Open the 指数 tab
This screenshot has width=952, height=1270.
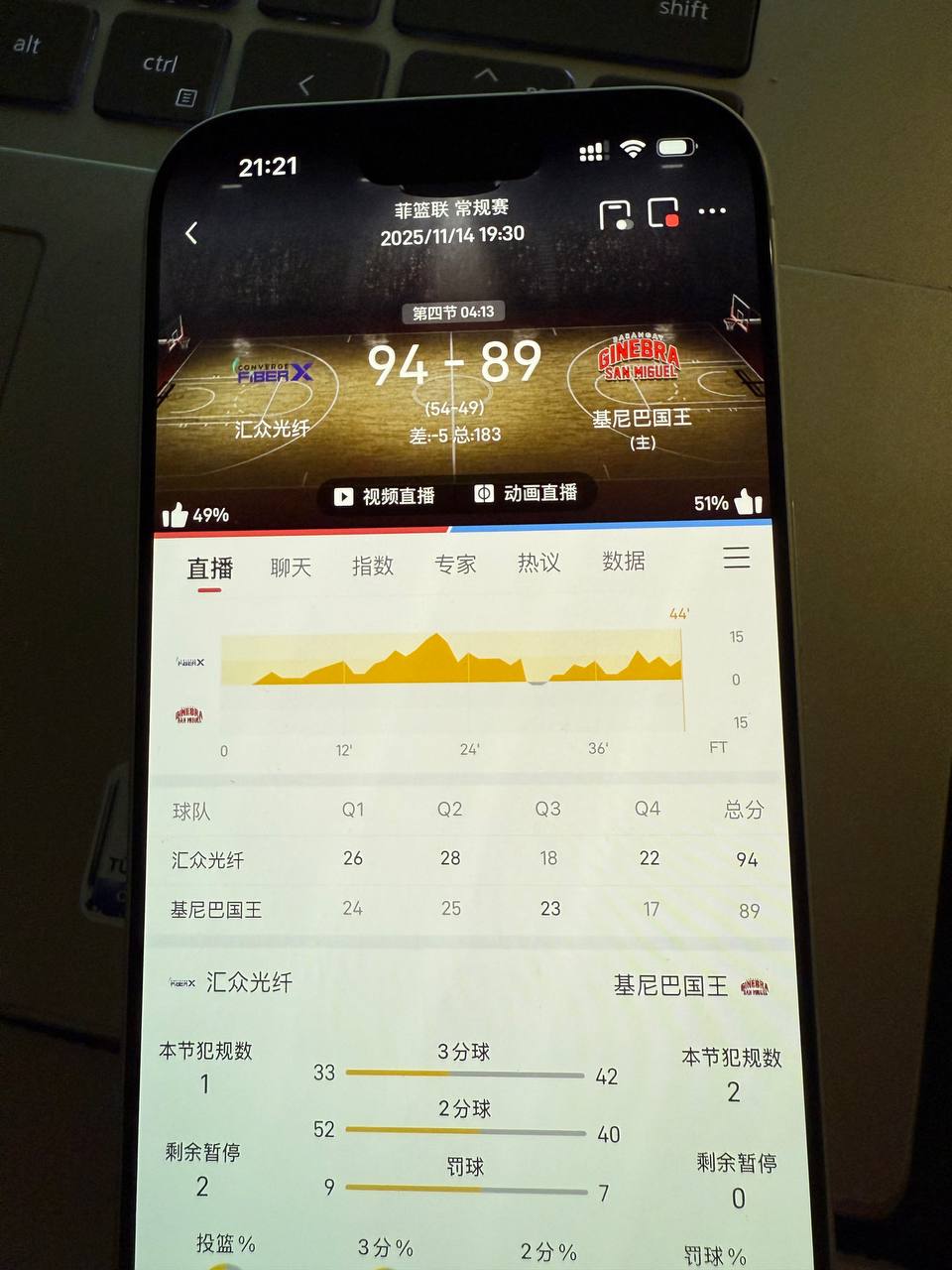[373, 566]
